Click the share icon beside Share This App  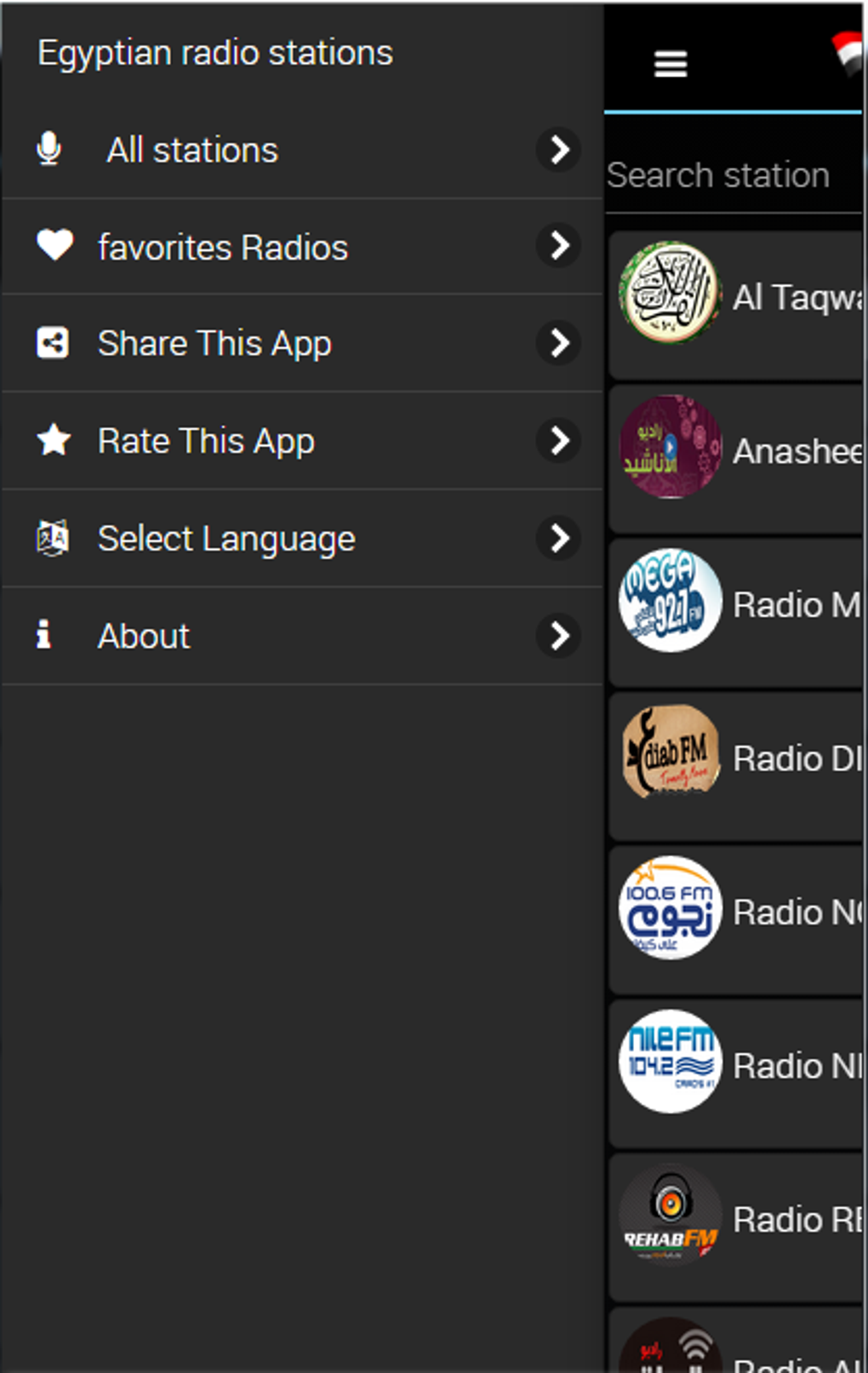click(52, 343)
